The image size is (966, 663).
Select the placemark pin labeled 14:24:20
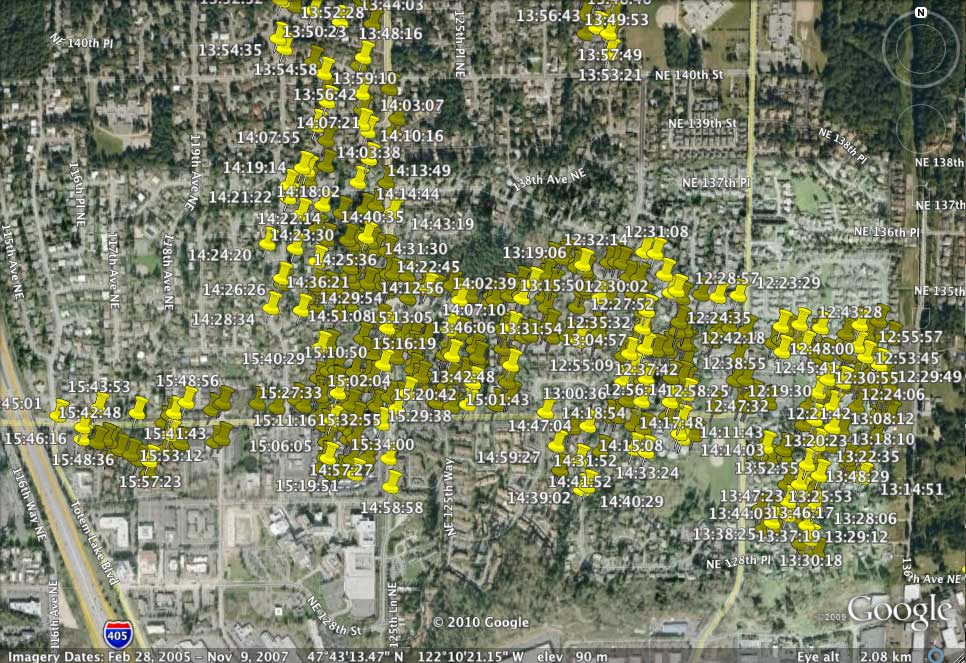coord(268,240)
